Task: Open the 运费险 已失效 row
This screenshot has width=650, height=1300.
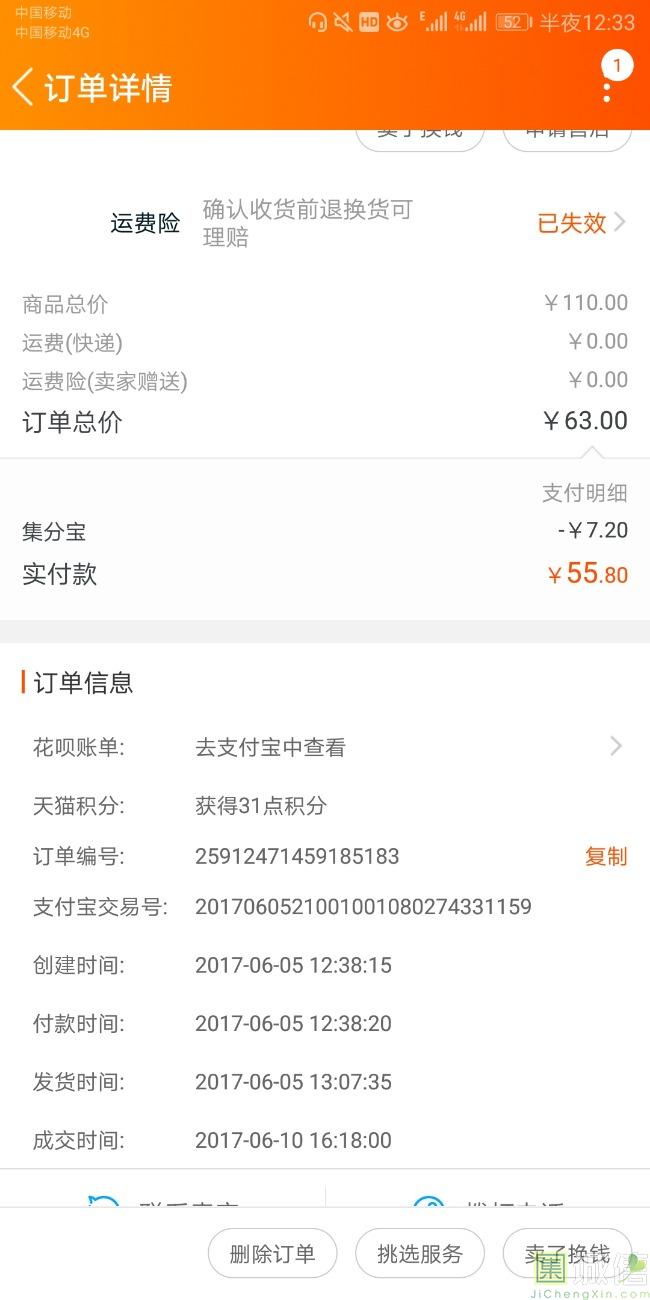Action: pos(325,223)
